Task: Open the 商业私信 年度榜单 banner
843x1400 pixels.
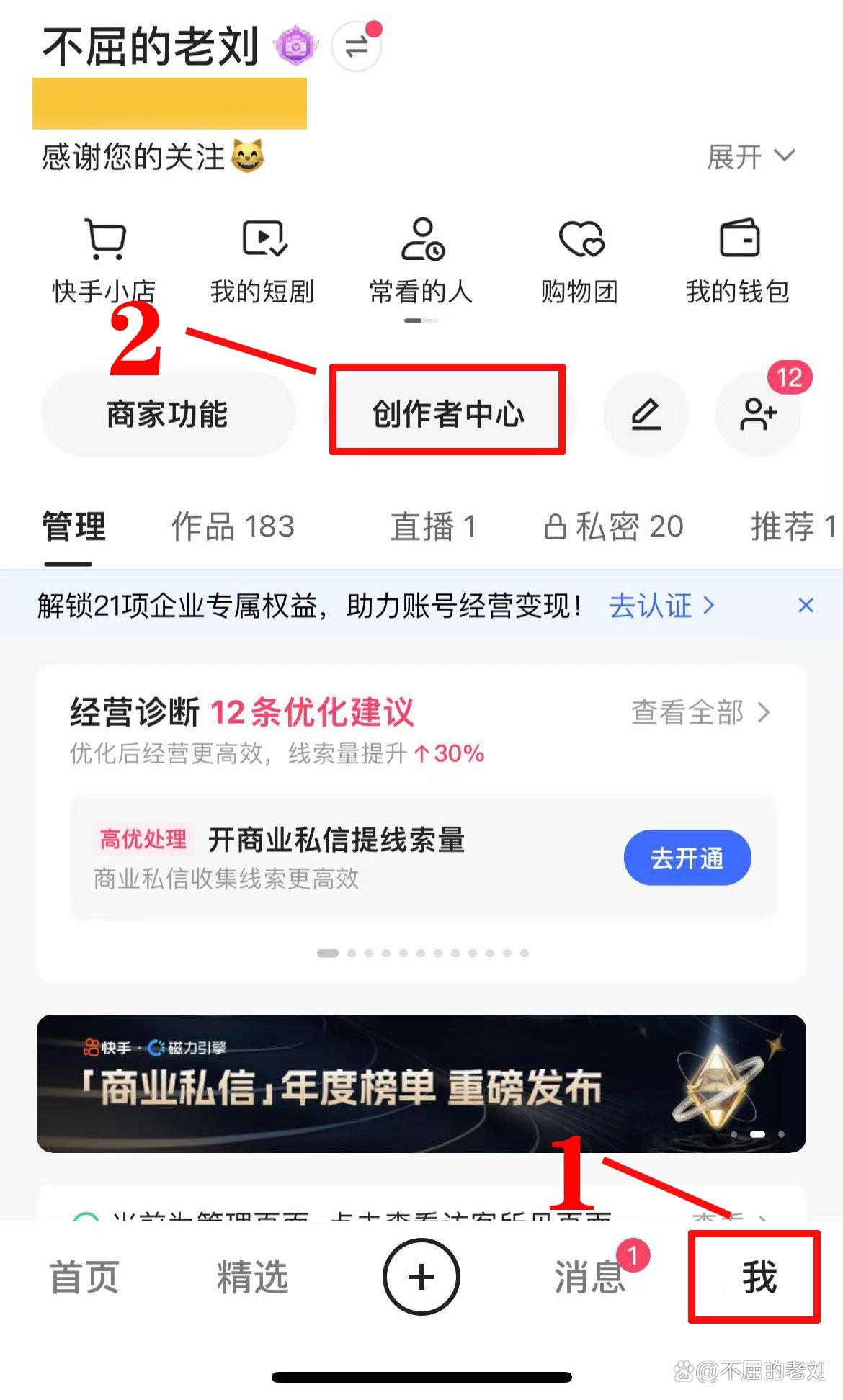Action: [x=421, y=1083]
